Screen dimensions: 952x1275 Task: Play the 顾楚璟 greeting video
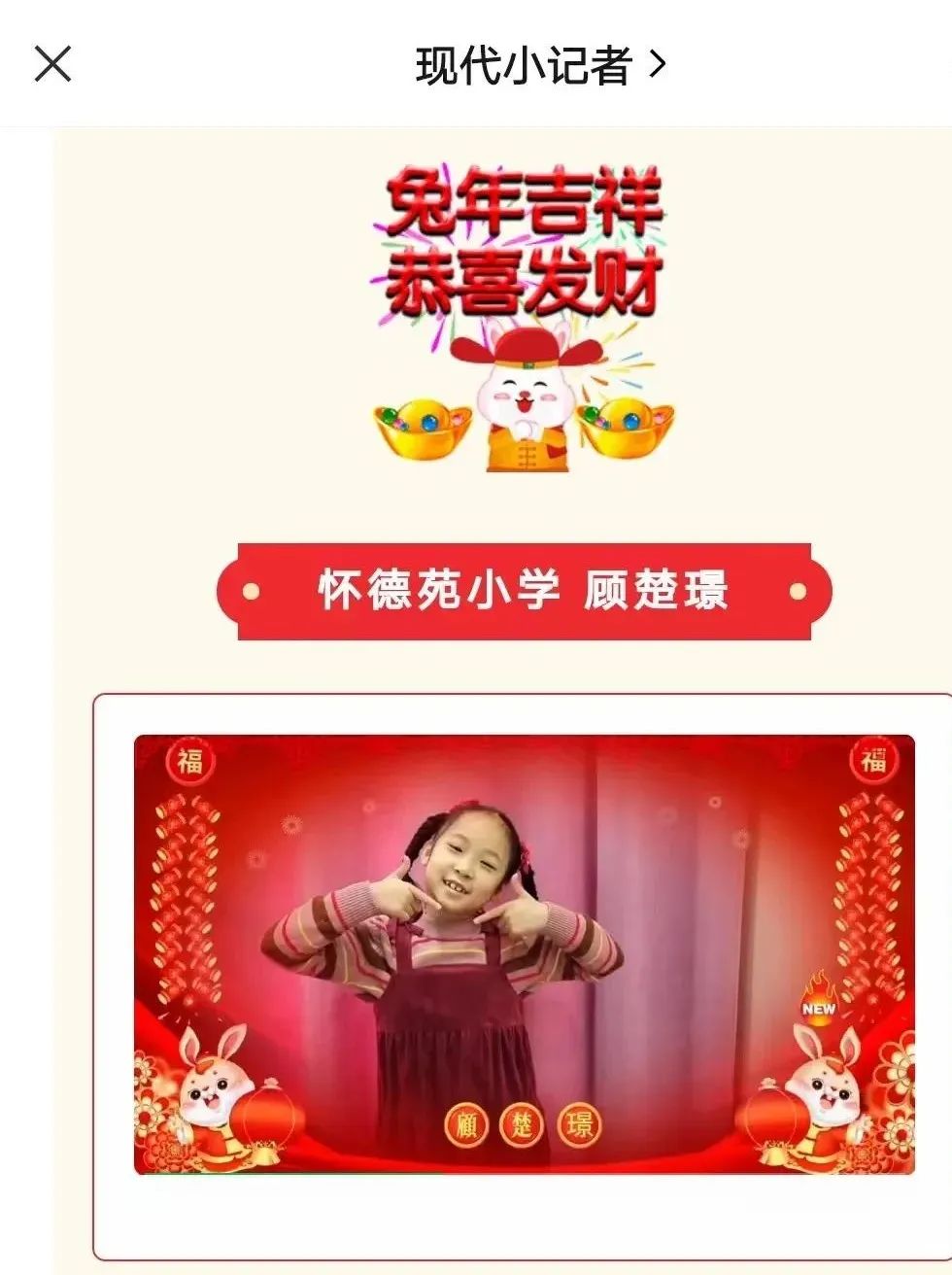524,953
